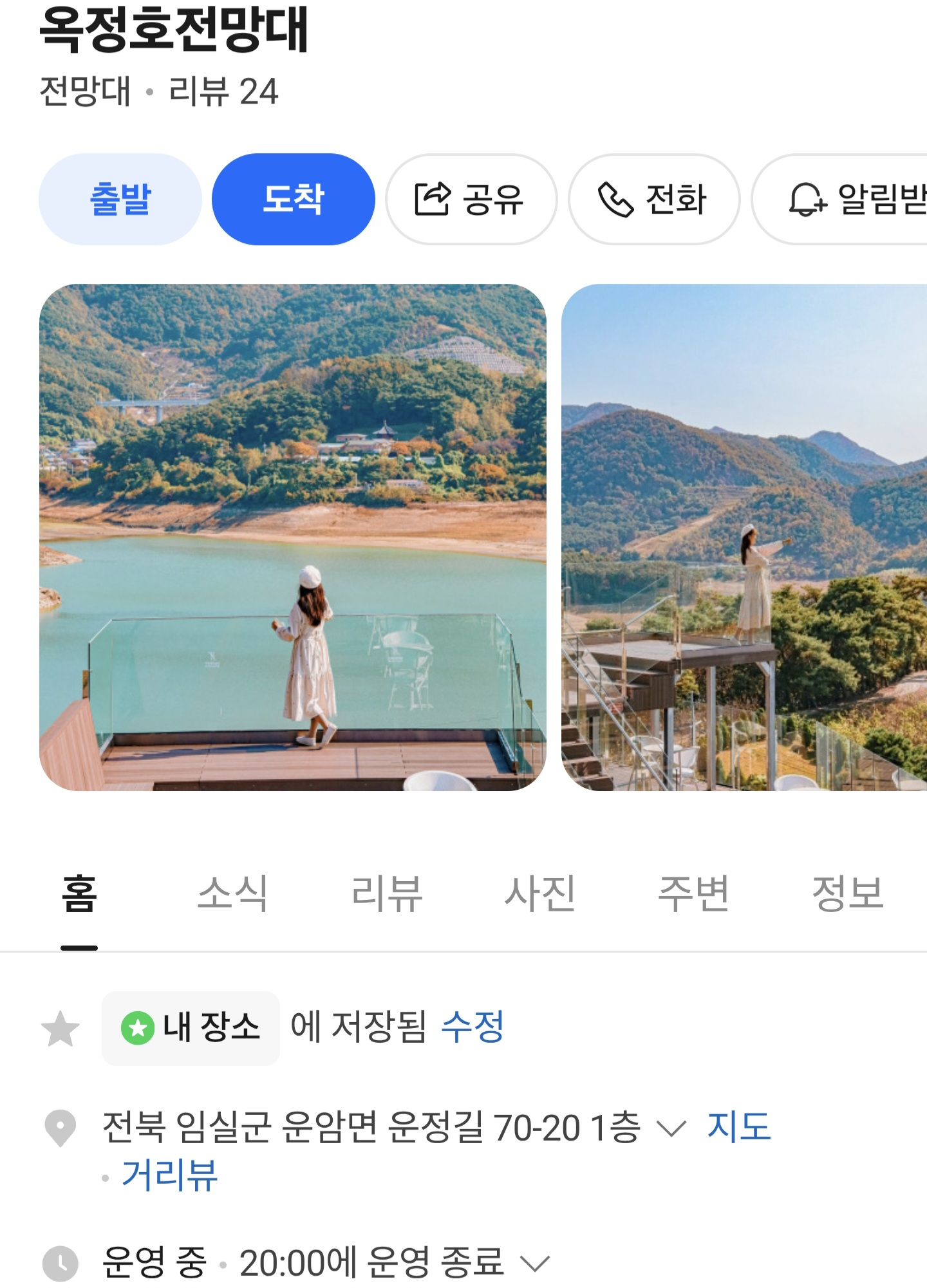Tap the 수정 link for saved place
Viewport: 927px width, 1288px height.
[x=472, y=1027]
